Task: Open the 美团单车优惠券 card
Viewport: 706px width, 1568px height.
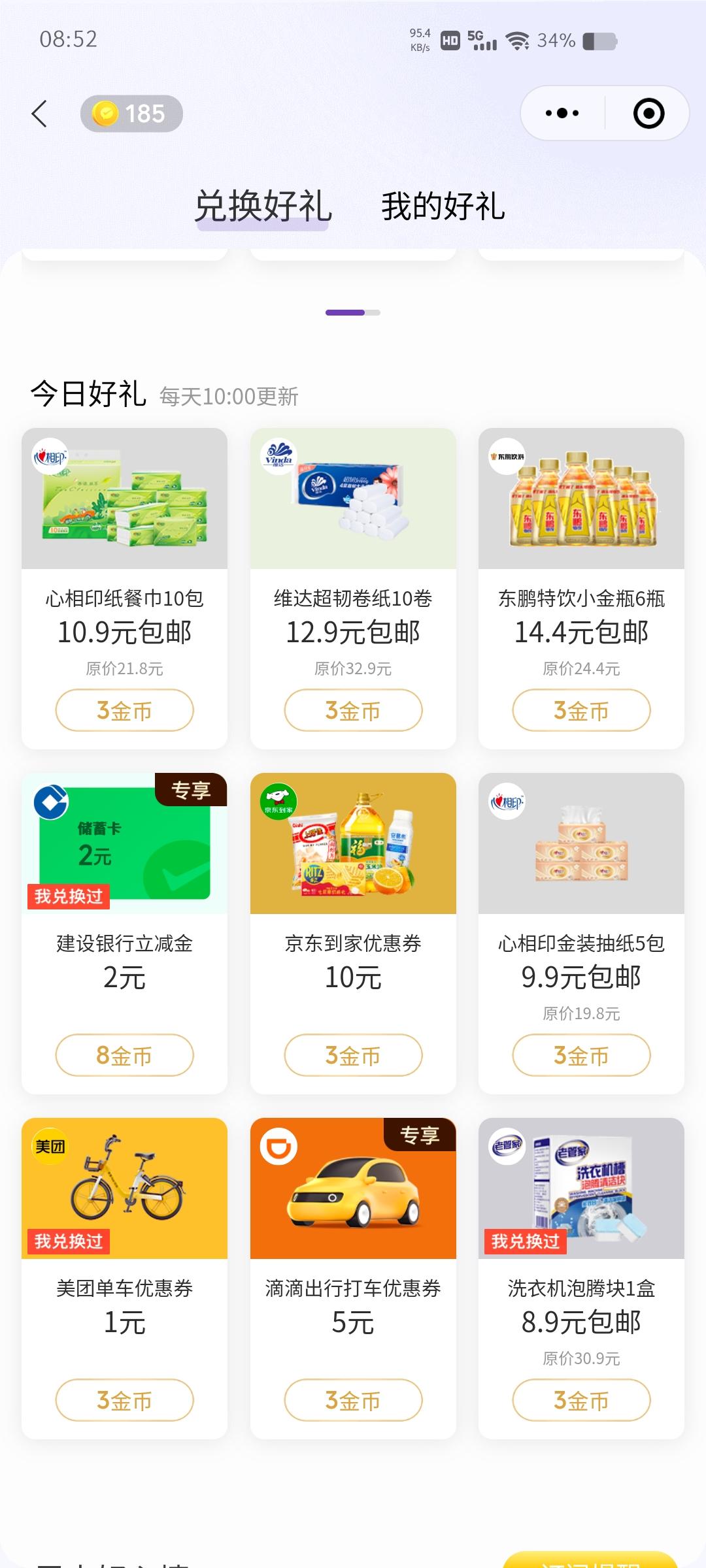Action: pos(124,1278)
